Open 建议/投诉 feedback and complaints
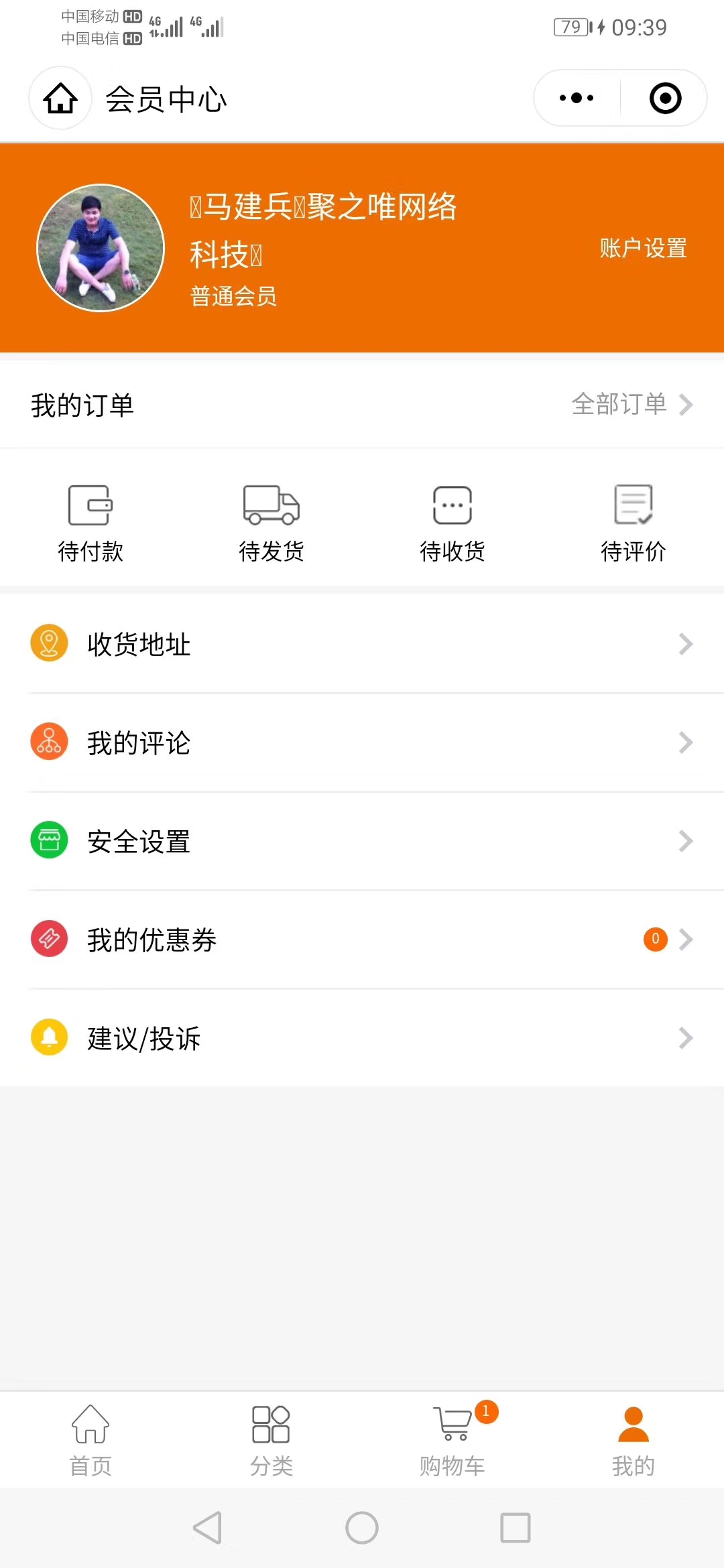The image size is (724, 1568). click(362, 1038)
